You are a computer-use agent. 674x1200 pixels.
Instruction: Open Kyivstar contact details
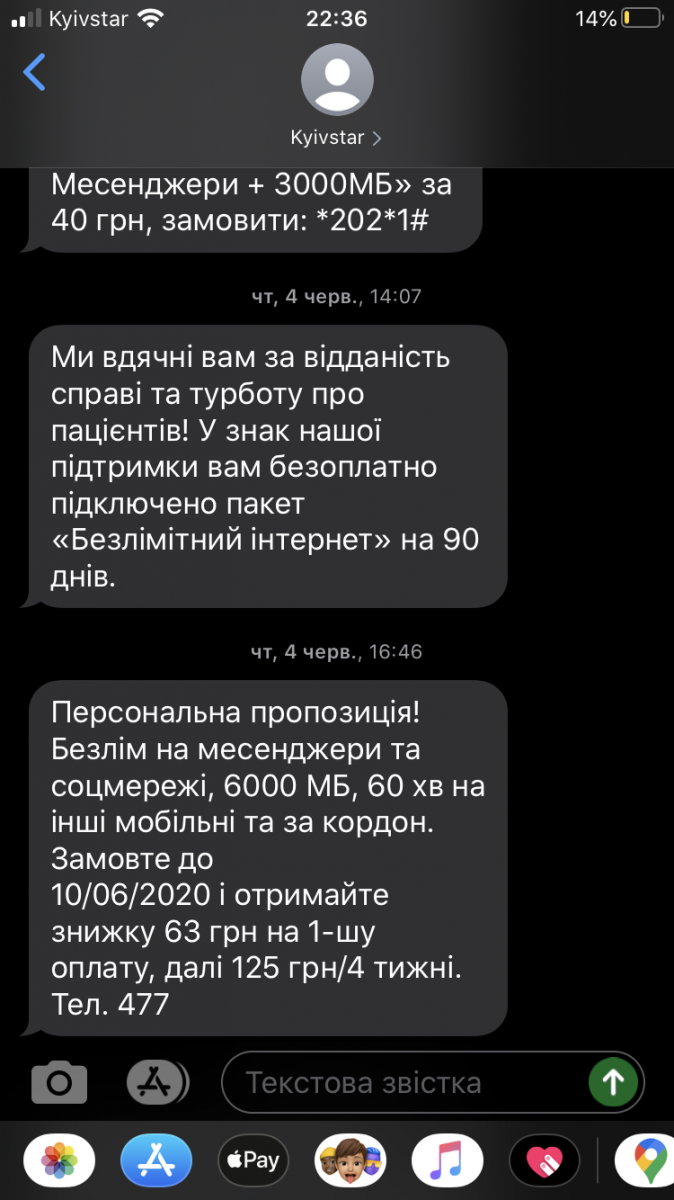337,96
